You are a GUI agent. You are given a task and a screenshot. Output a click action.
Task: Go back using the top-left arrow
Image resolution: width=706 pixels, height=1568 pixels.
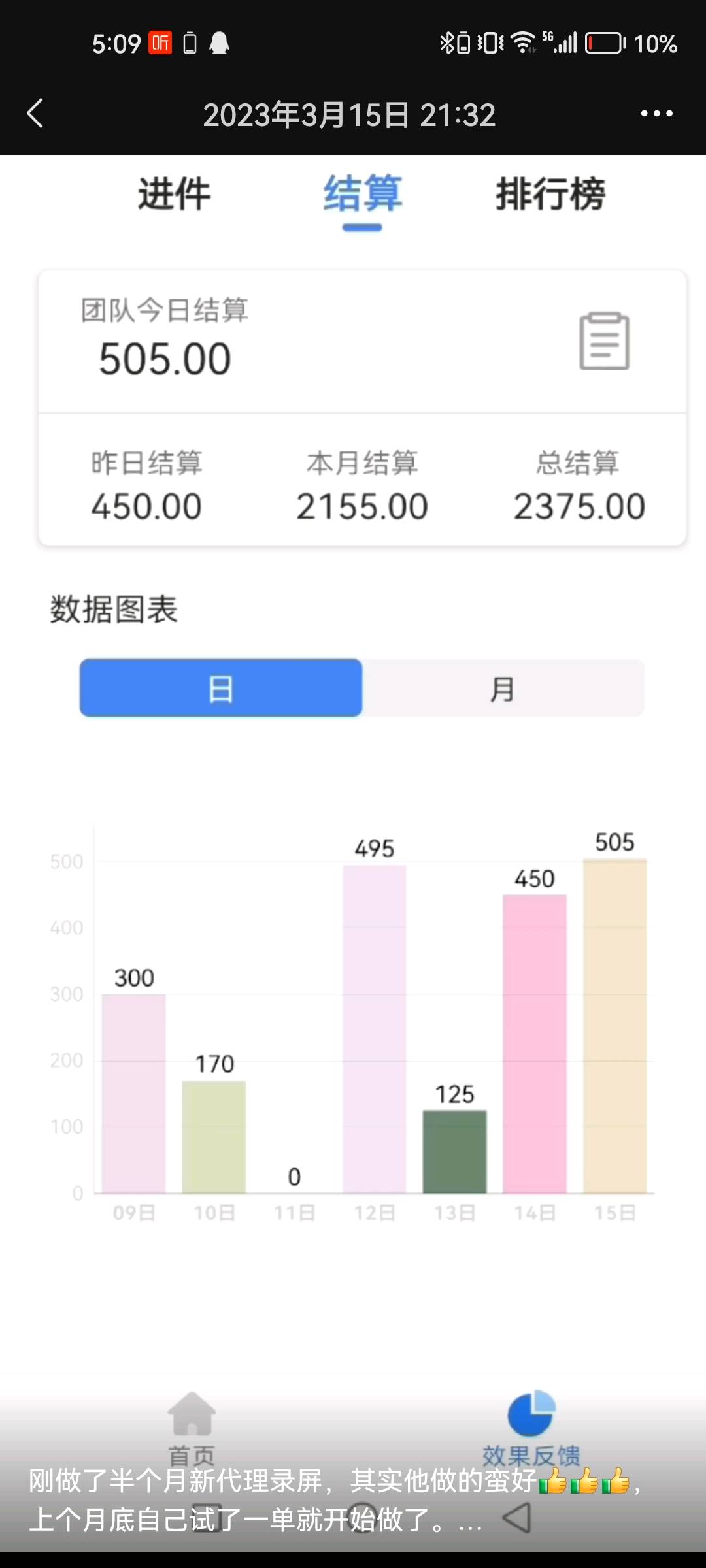pyautogui.click(x=35, y=114)
